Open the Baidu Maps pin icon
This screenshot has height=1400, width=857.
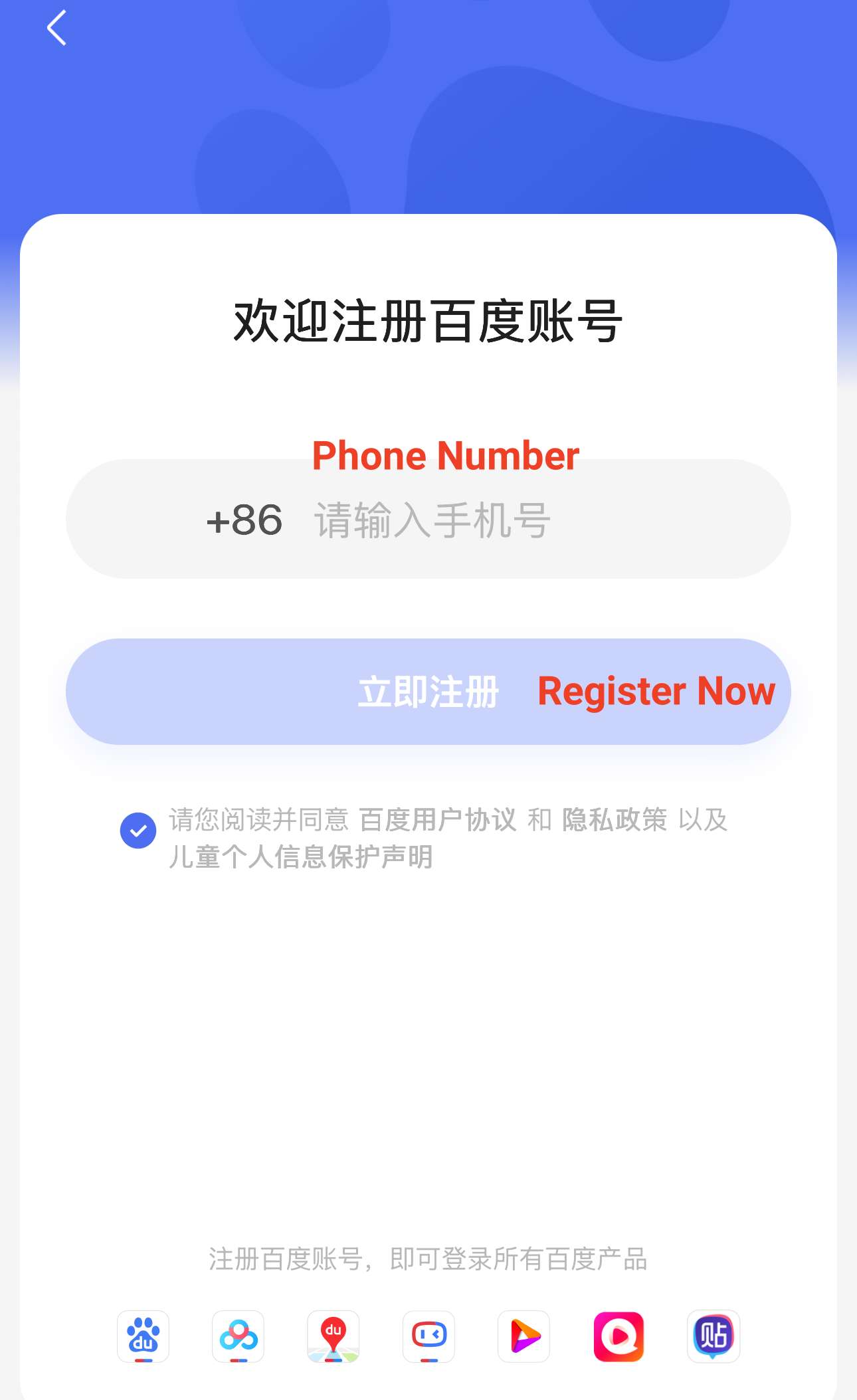coord(333,1336)
